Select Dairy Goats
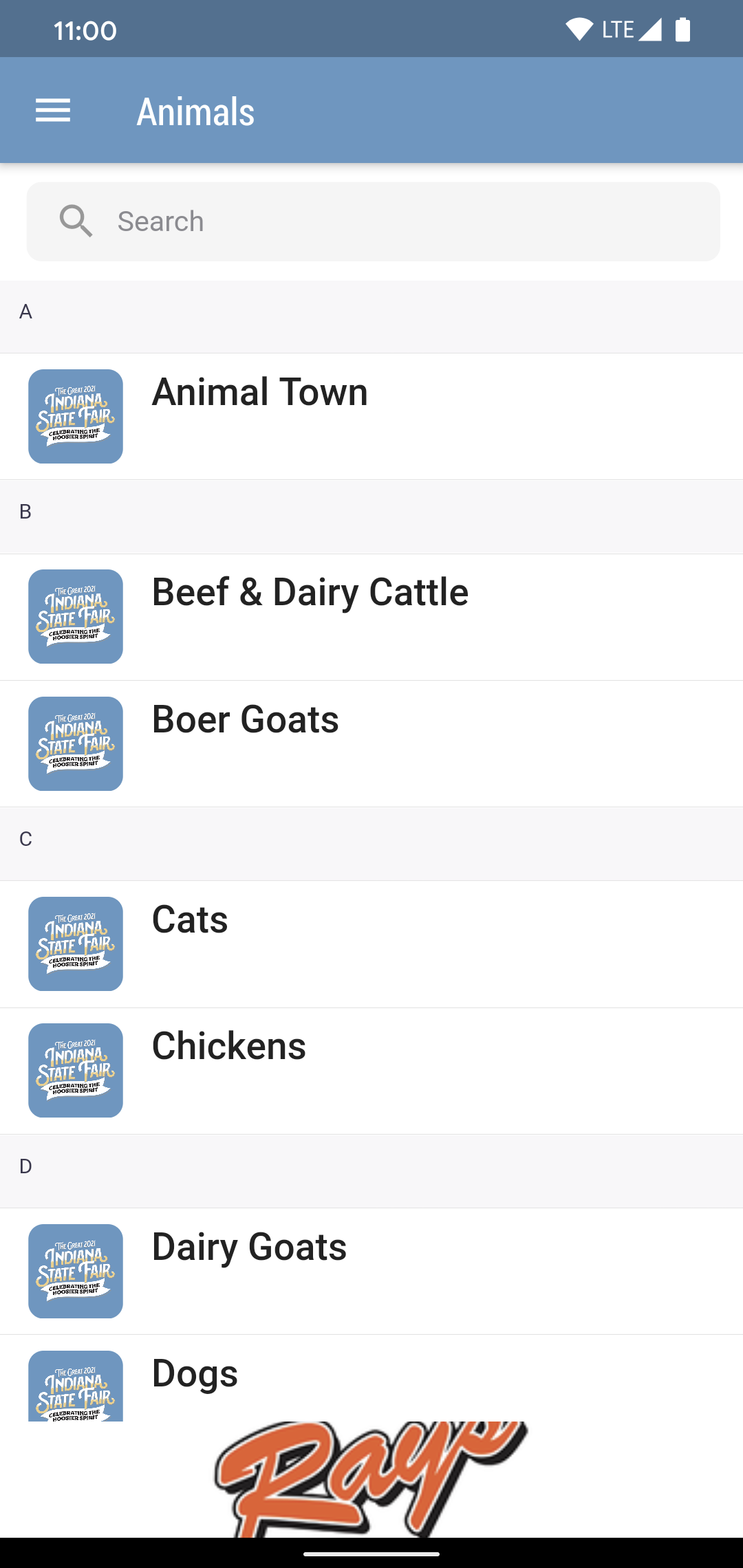Screen dimensions: 743x1568 [371, 1271]
